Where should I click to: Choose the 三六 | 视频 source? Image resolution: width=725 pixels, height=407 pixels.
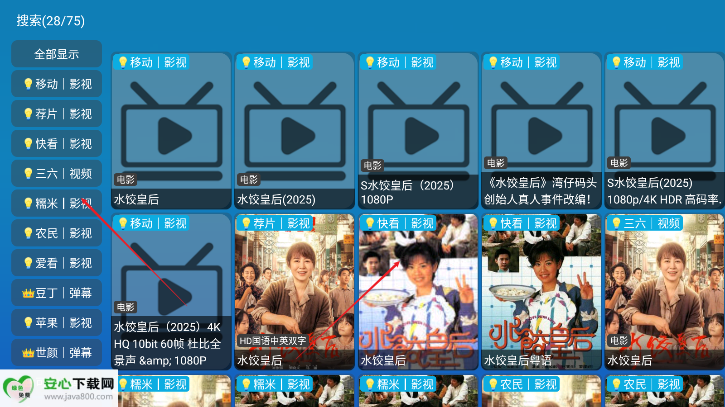tap(56, 174)
